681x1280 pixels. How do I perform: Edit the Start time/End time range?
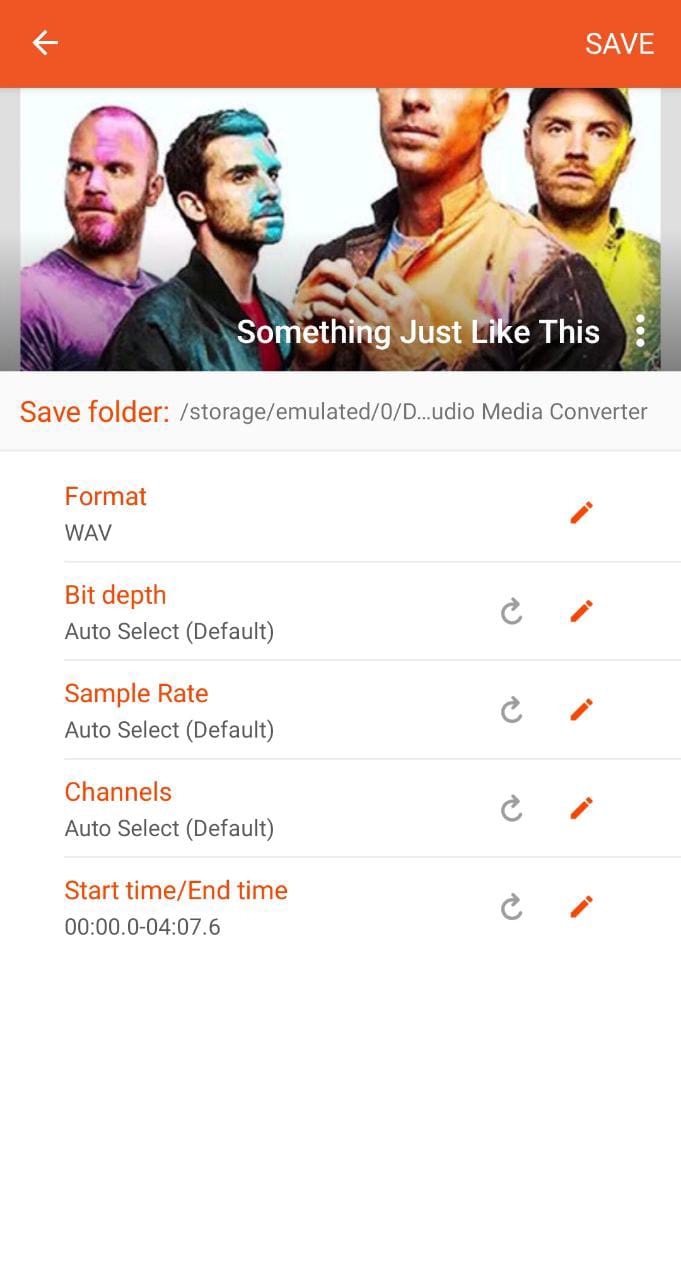click(x=581, y=907)
